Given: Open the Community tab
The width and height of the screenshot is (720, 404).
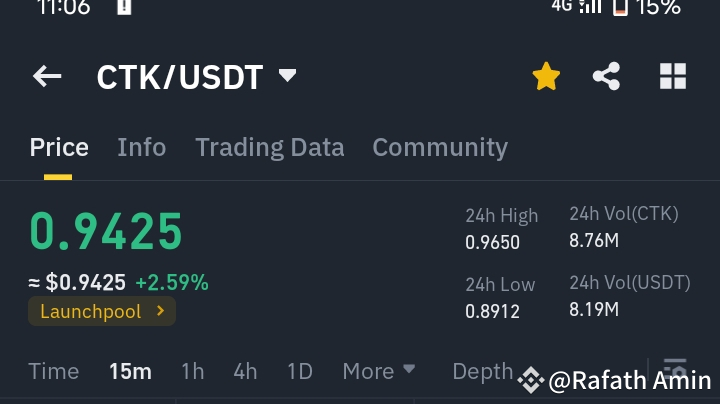Looking at the screenshot, I should (440, 147).
